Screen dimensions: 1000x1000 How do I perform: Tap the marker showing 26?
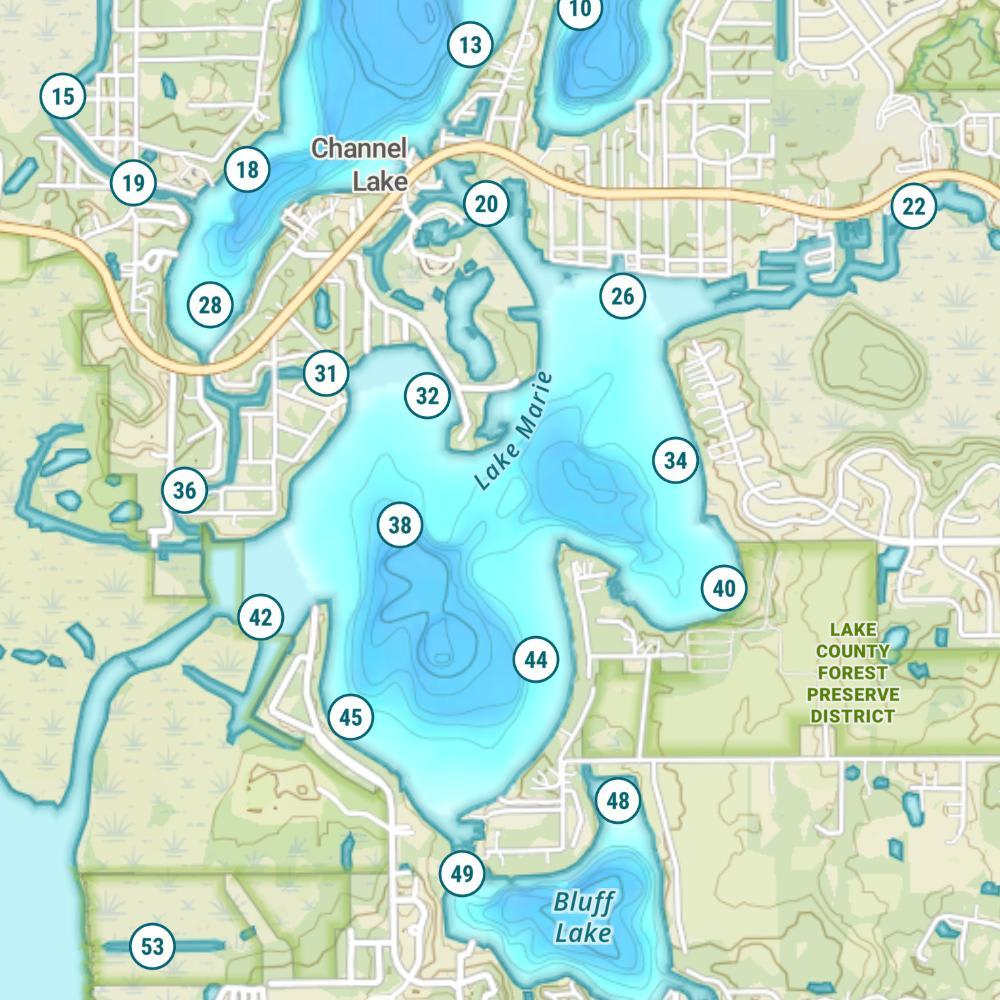coord(622,296)
